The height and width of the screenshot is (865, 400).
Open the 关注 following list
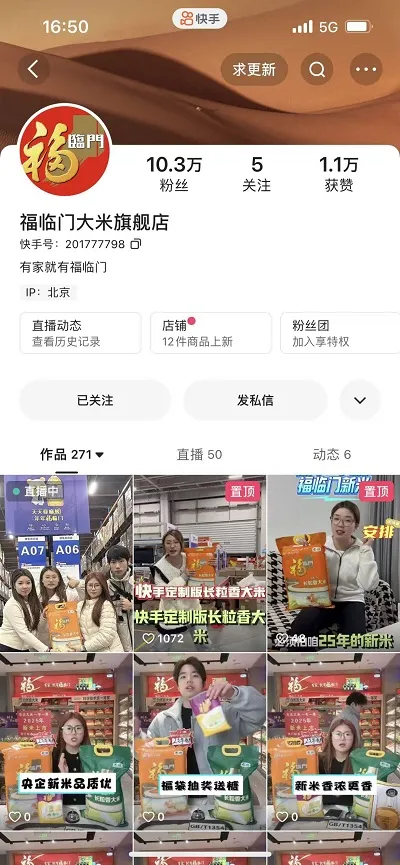click(257, 174)
